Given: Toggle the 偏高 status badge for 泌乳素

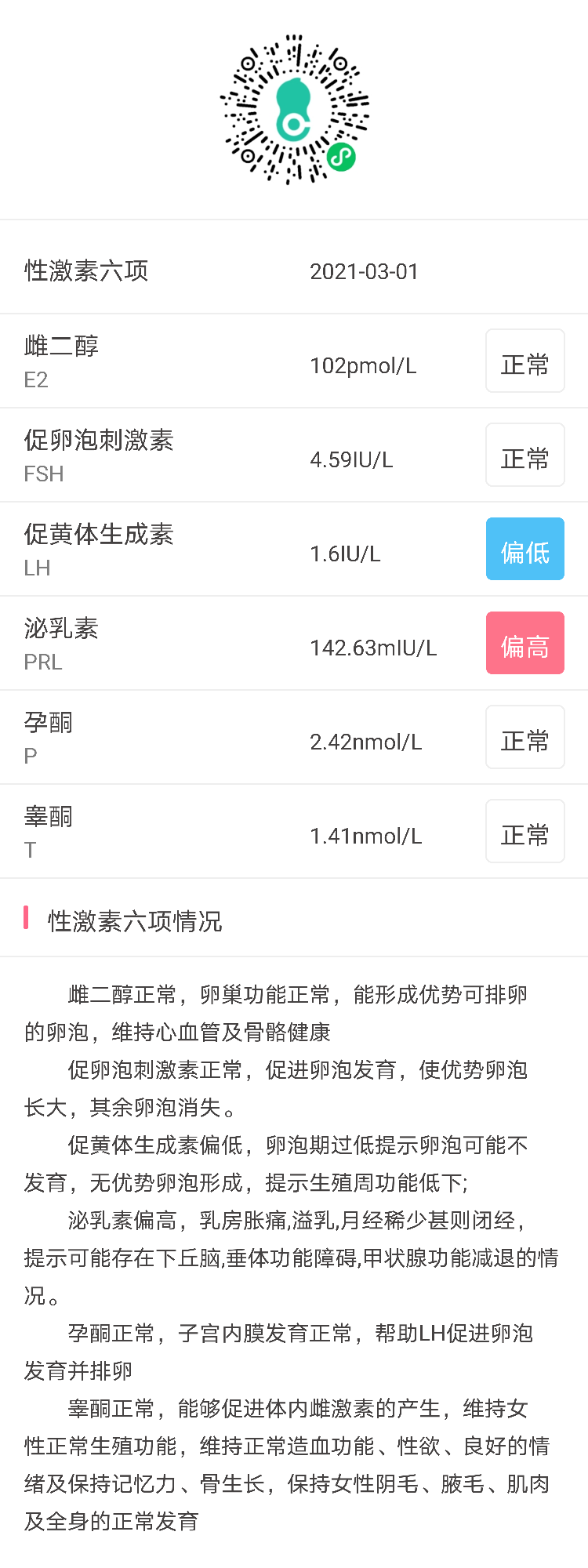Looking at the screenshot, I should (525, 643).
